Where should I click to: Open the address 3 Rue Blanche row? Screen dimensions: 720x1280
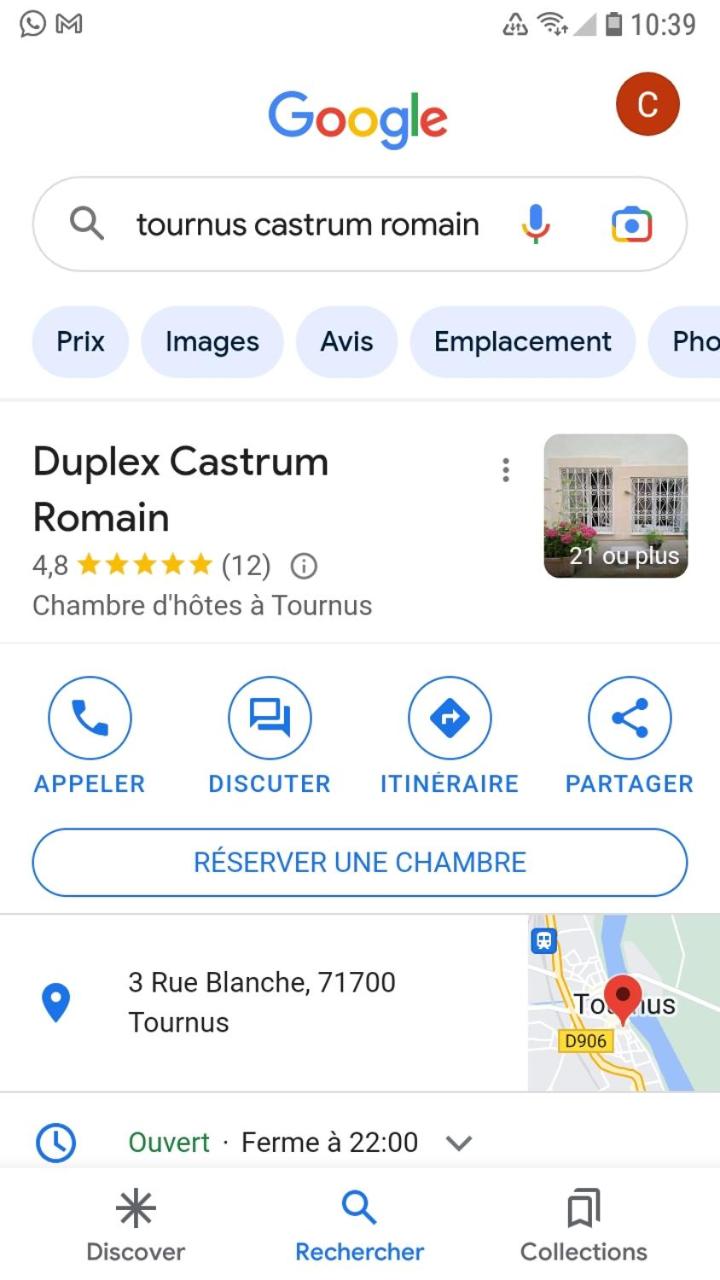coord(262,1002)
